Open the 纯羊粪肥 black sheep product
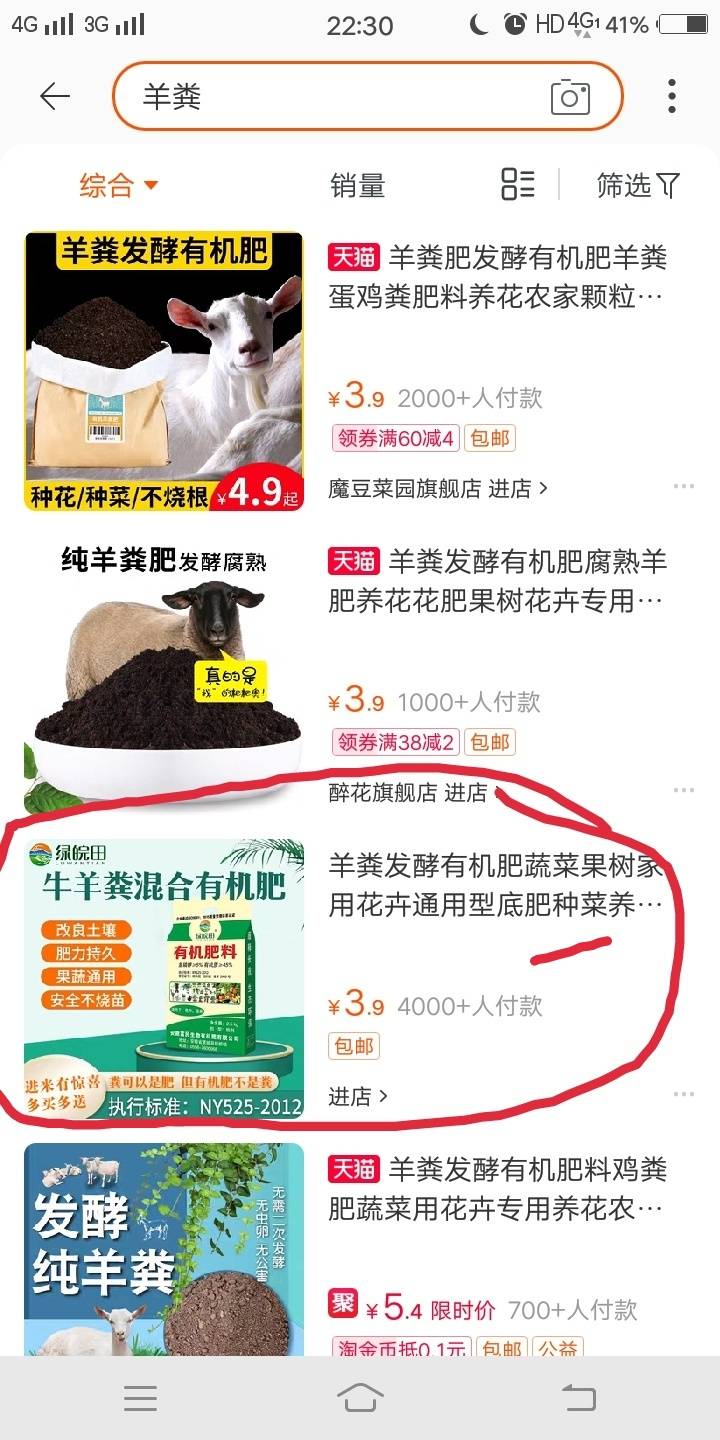Image resolution: width=720 pixels, height=1440 pixels. (164, 675)
